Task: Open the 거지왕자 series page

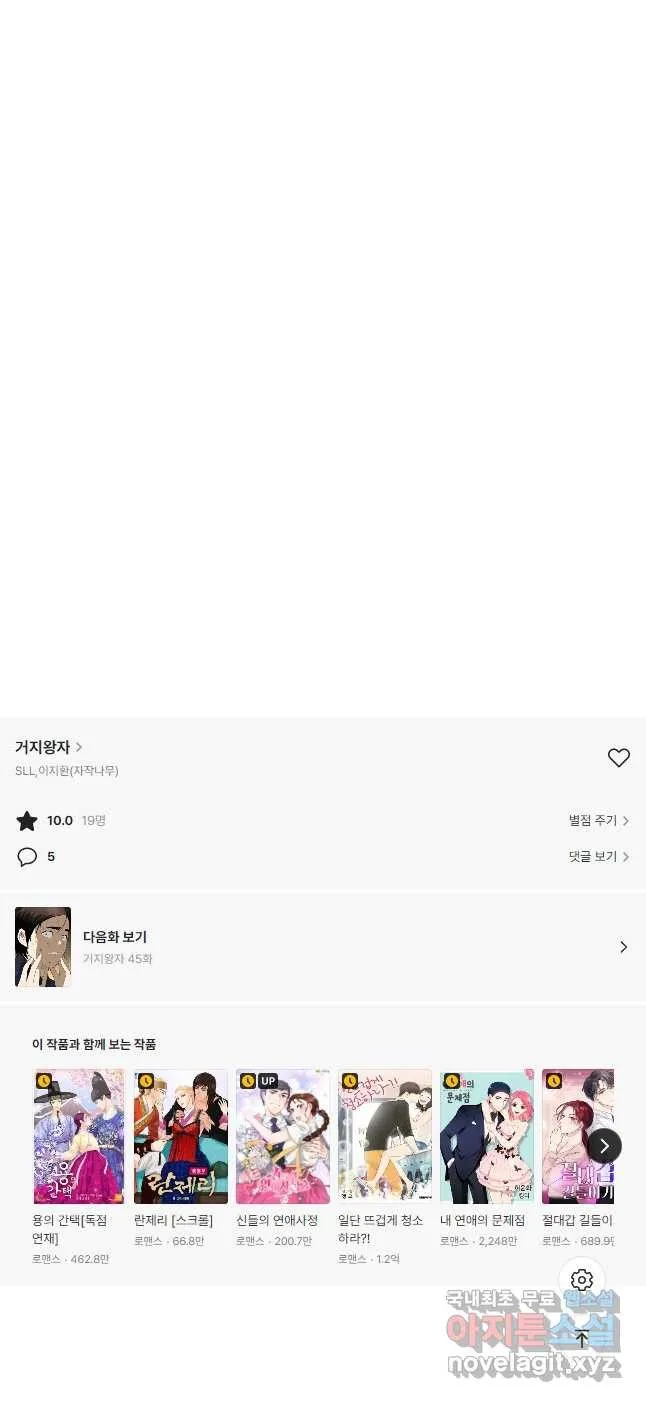Action: [48, 747]
